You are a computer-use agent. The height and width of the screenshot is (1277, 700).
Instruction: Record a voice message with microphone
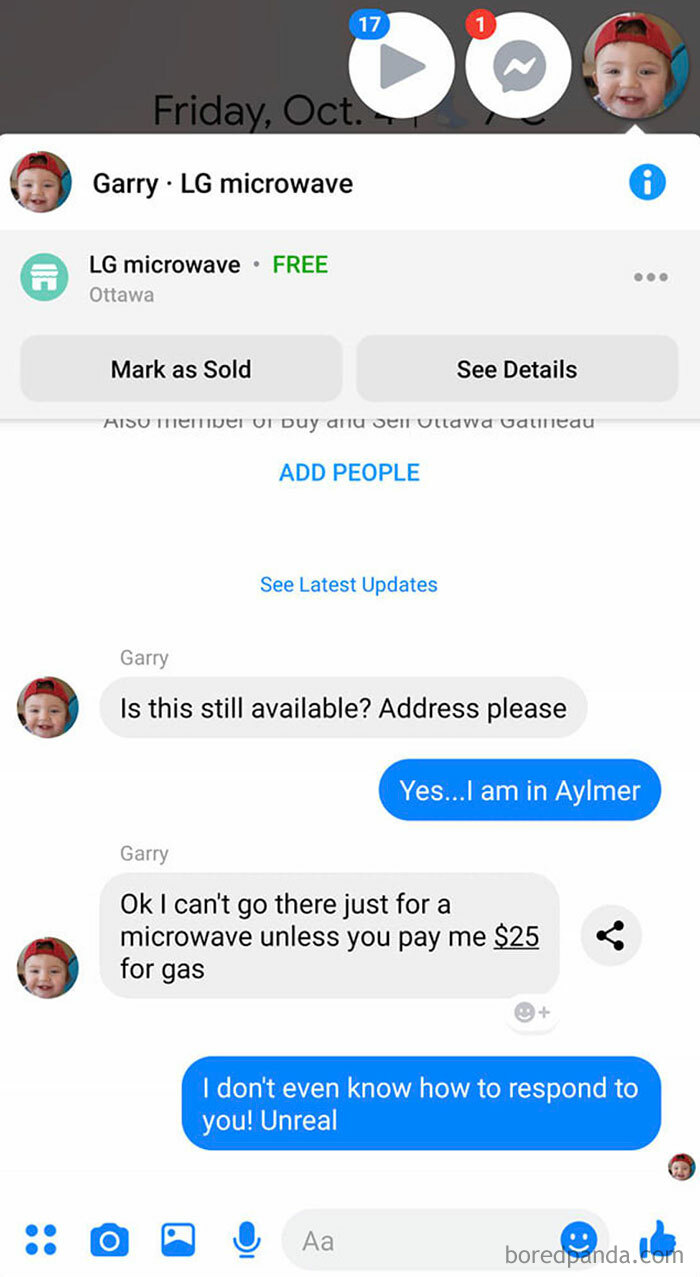(x=246, y=1241)
